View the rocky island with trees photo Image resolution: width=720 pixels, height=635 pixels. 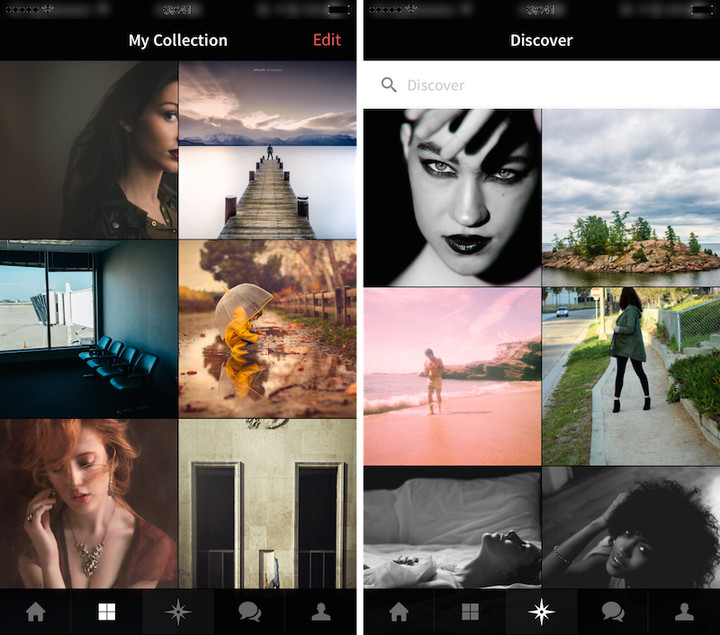[x=631, y=198]
